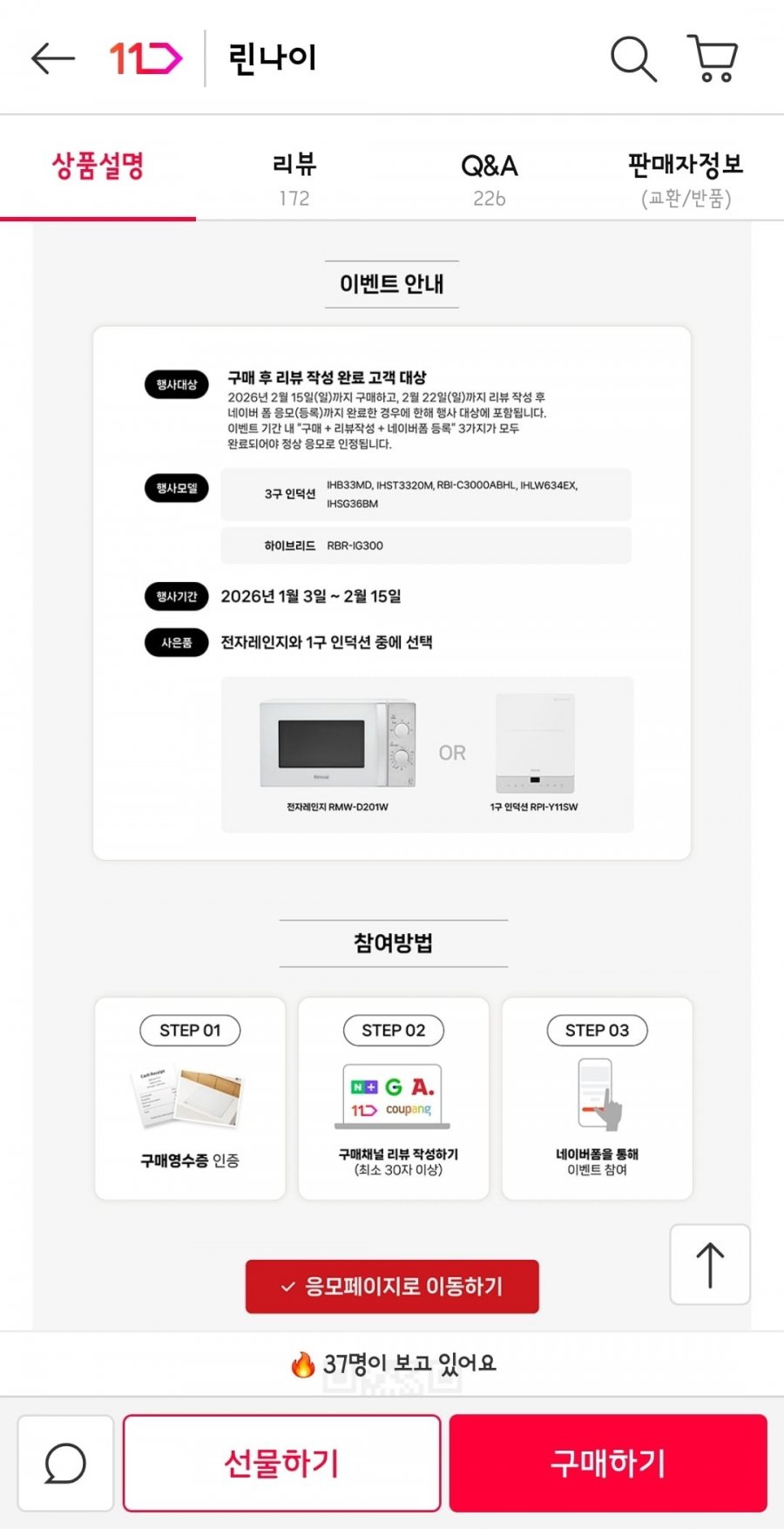Go back with the arrow icon
This screenshot has height=1529, width=784.
click(x=53, y=58)
